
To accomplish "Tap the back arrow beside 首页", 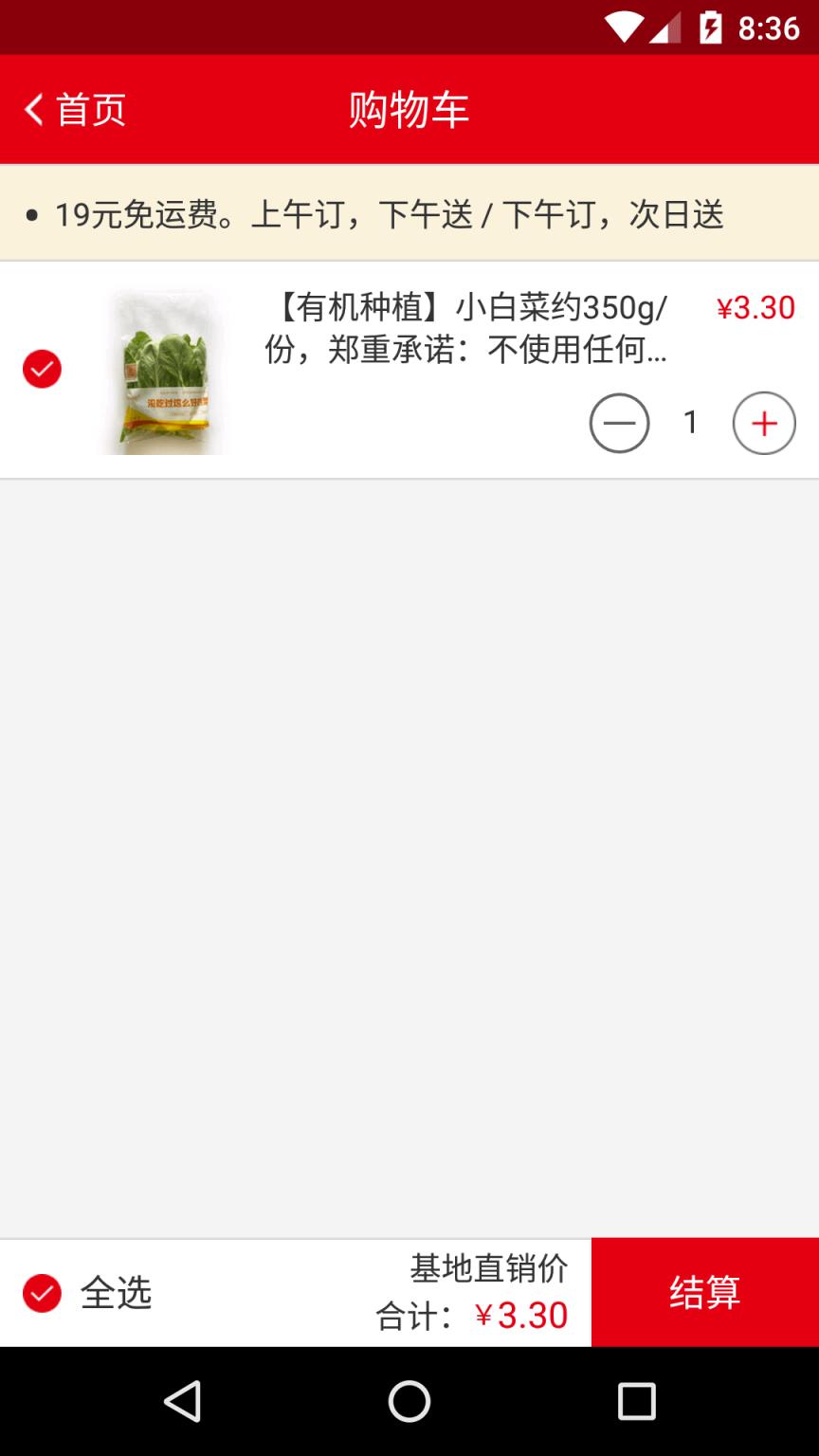I will coord(32,109).
